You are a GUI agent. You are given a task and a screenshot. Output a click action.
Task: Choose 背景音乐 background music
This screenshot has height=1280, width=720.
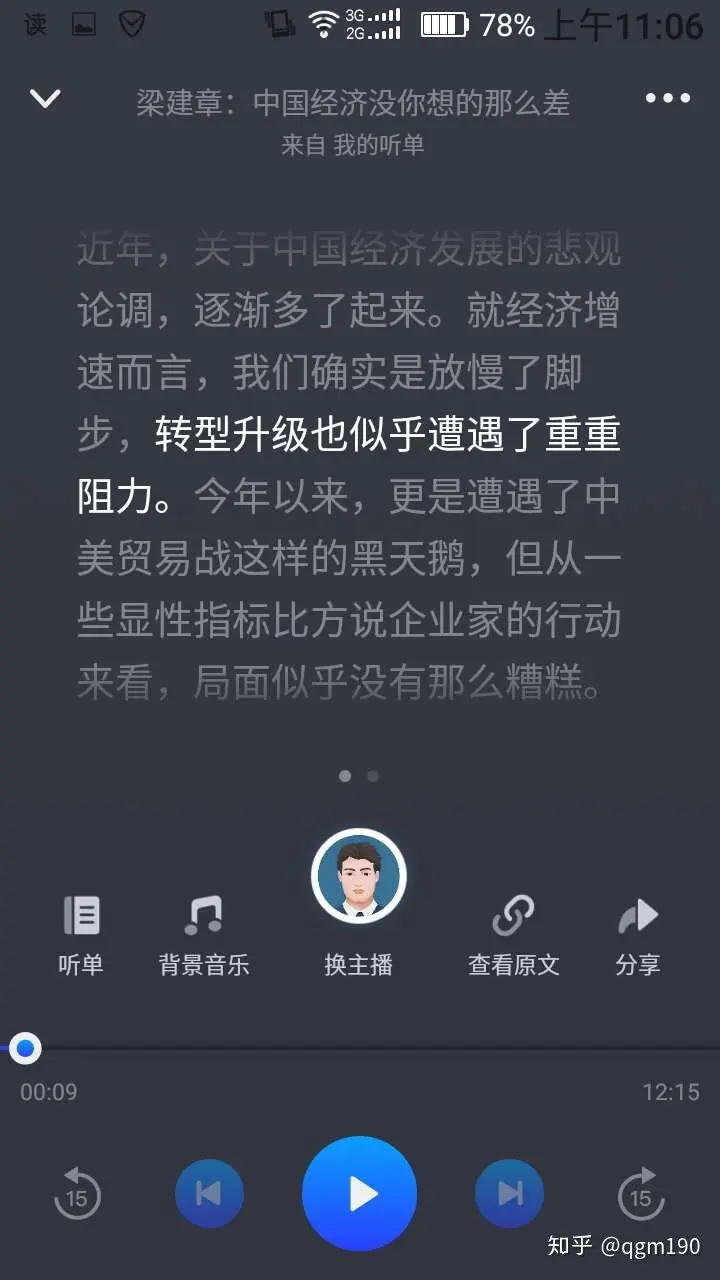click(x=204, y=934)
